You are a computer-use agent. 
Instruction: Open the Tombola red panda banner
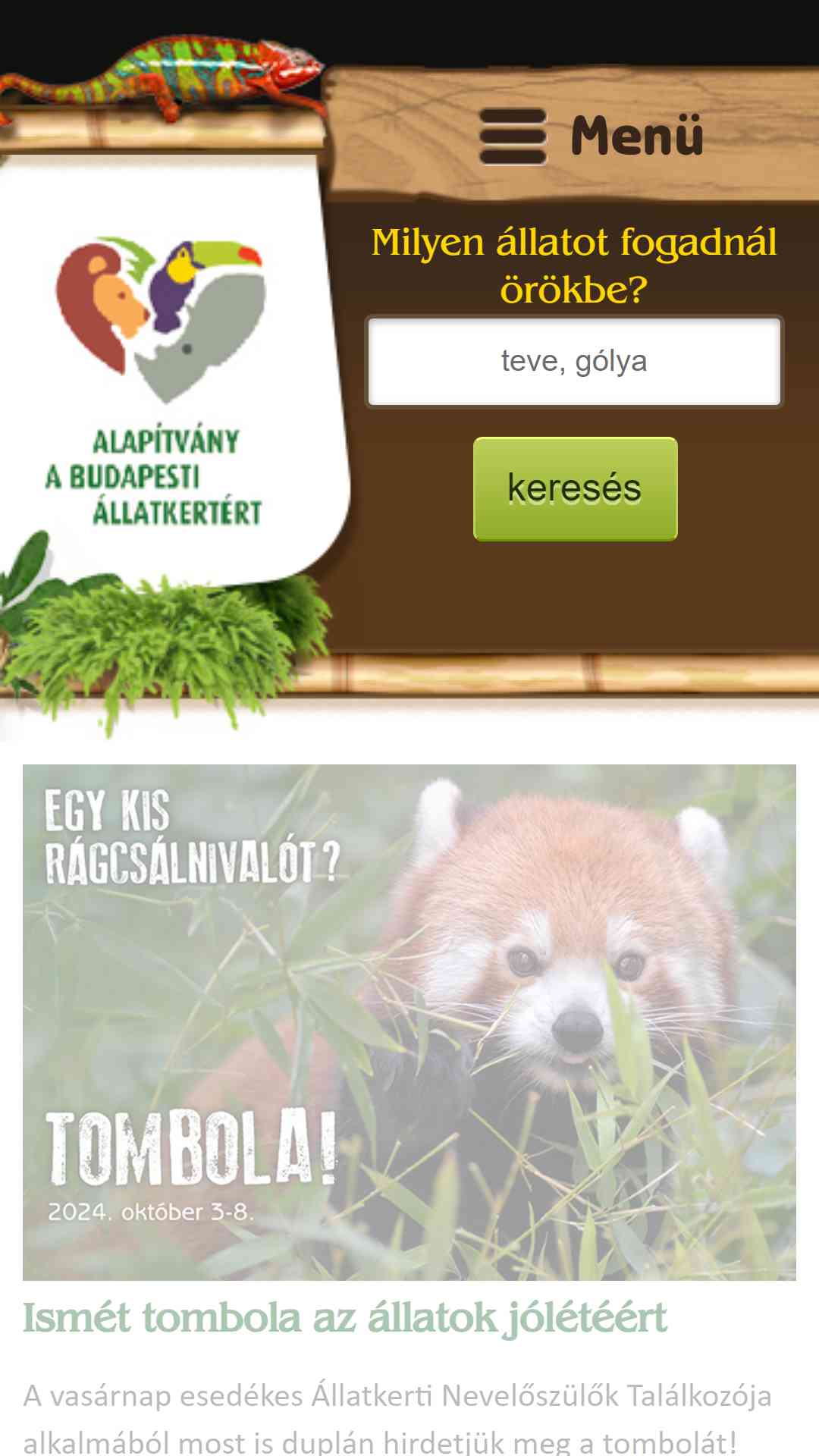tap(409, 1022)
